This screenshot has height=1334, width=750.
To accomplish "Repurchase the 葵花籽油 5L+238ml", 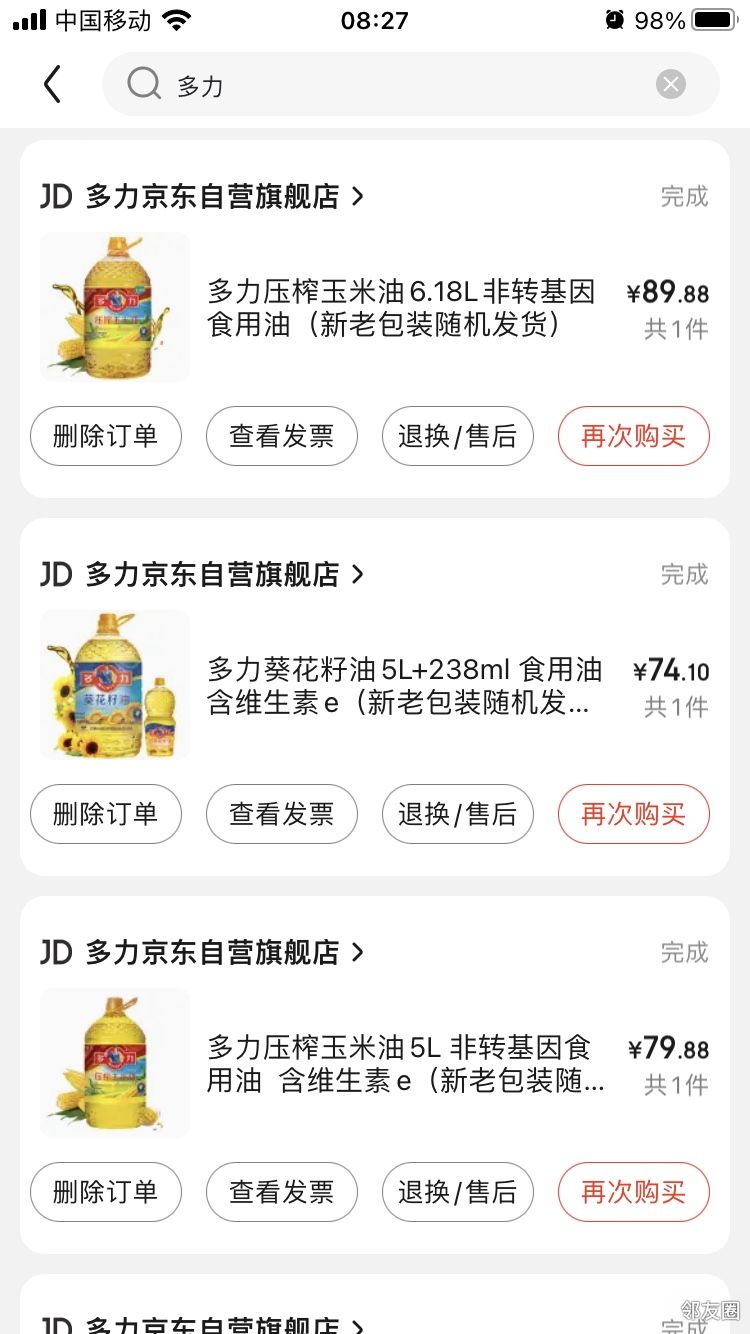I will tap(634, 814).
